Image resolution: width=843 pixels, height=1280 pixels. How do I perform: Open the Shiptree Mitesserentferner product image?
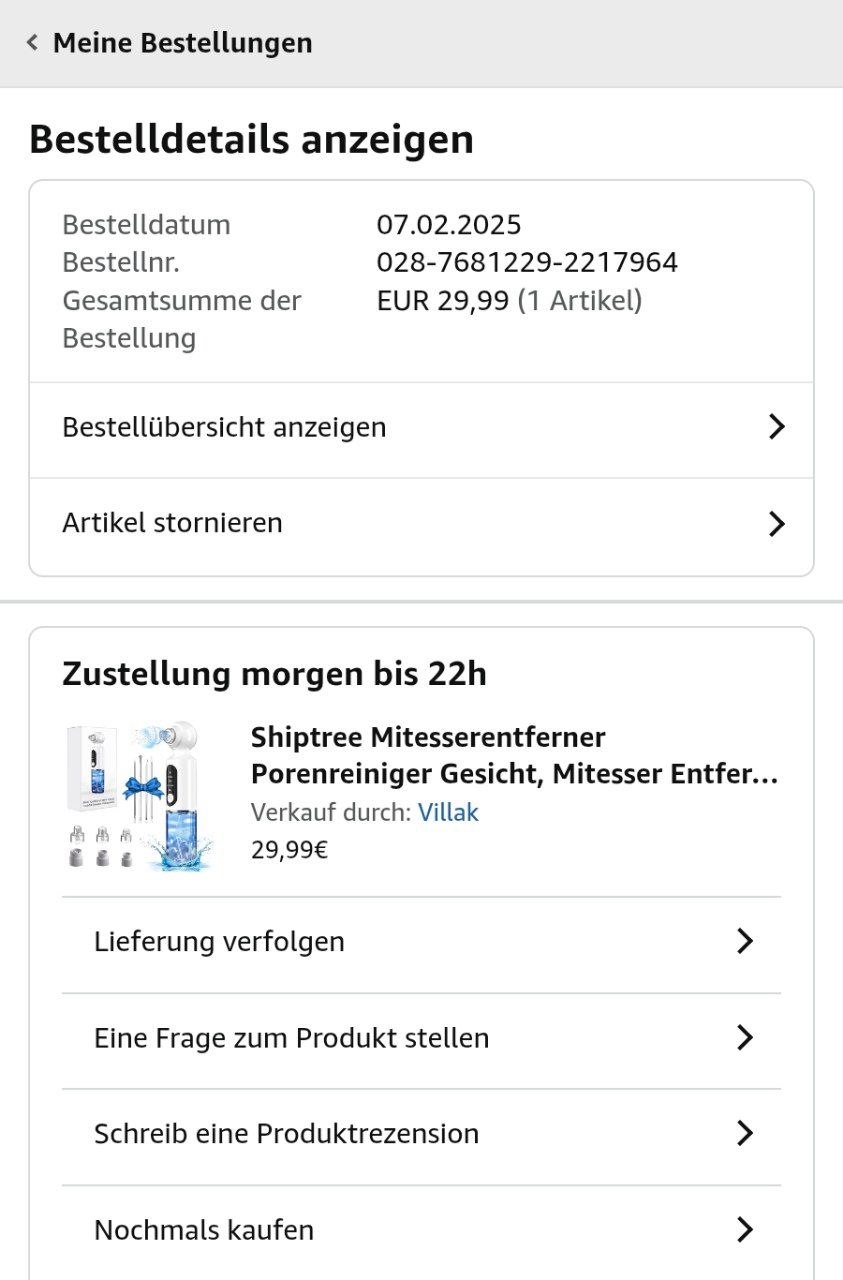click(133, 796)
